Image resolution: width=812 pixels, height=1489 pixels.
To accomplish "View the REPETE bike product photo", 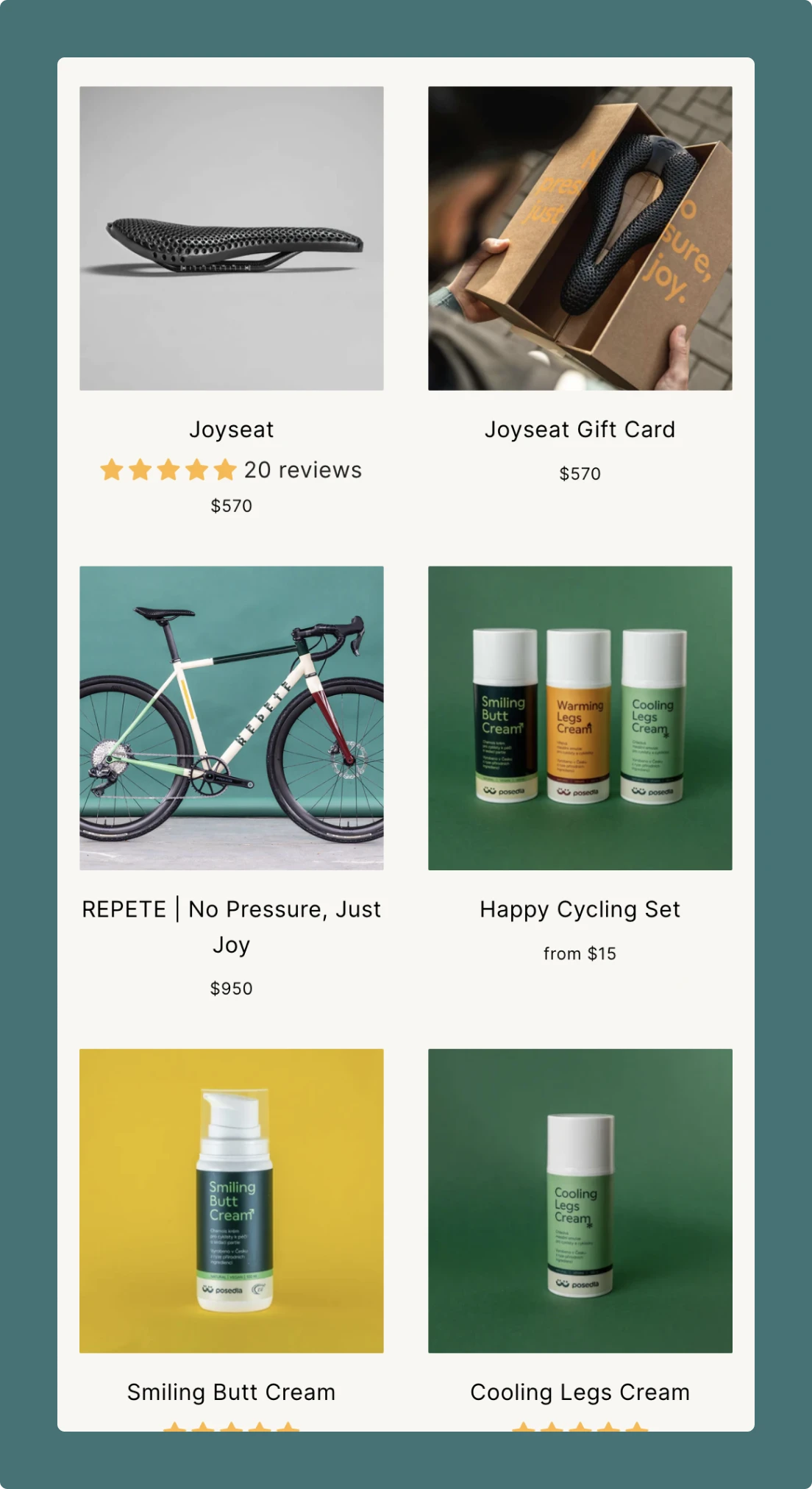I will tap(231, 718).
